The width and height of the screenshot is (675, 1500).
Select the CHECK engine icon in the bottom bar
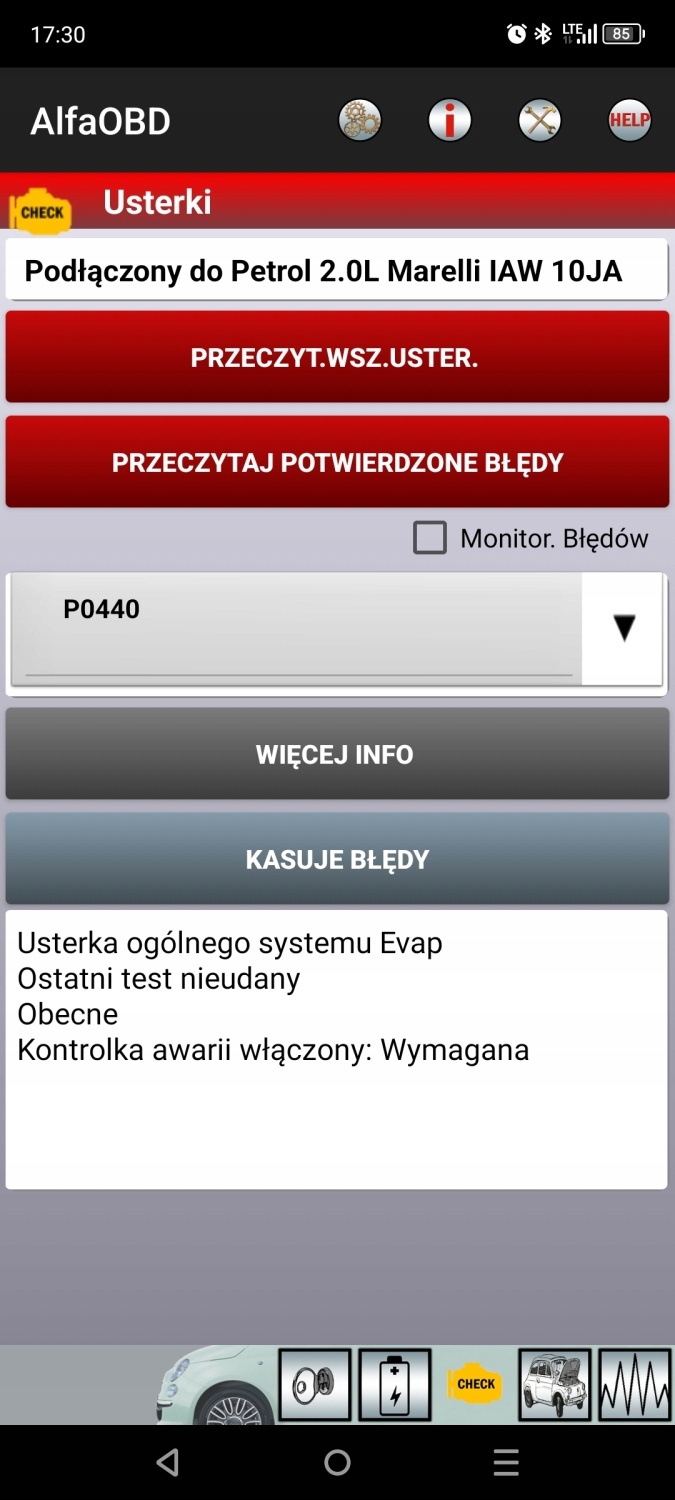coord(476,1385)
